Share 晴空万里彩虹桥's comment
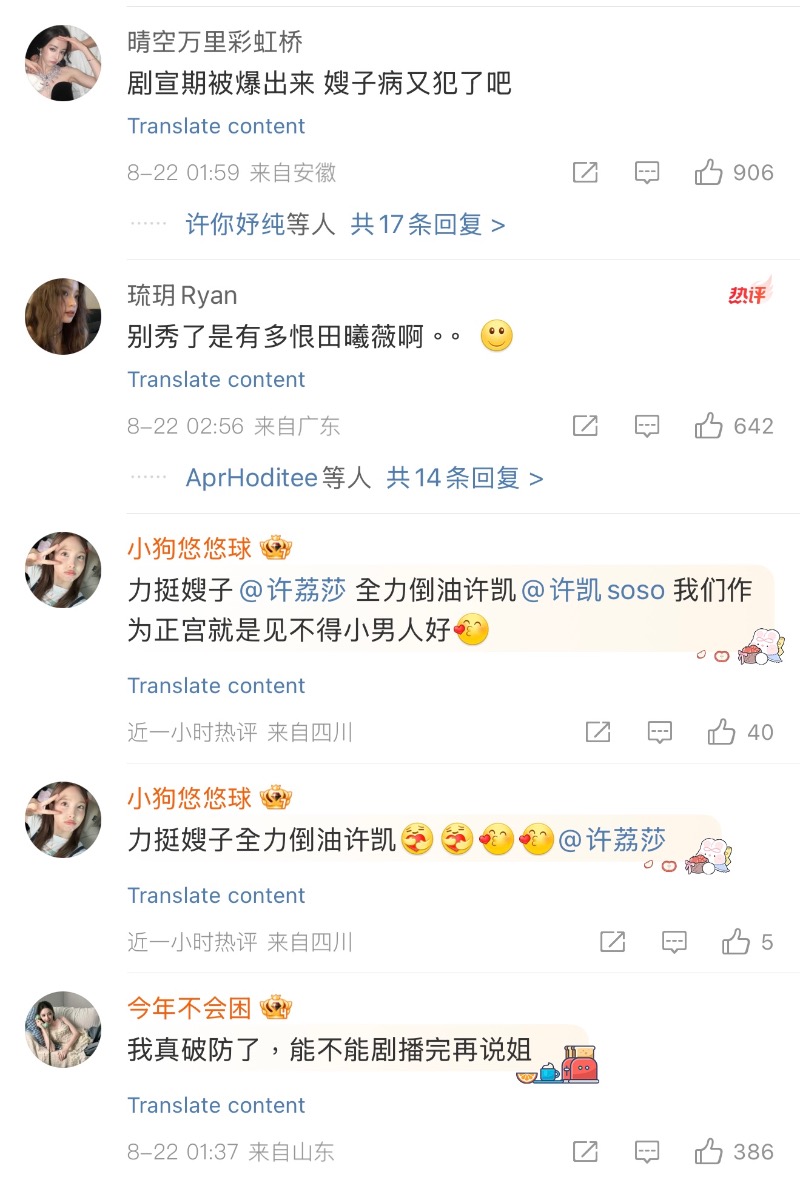This screenshot has height=1180, width=800. tap(585, 173)
